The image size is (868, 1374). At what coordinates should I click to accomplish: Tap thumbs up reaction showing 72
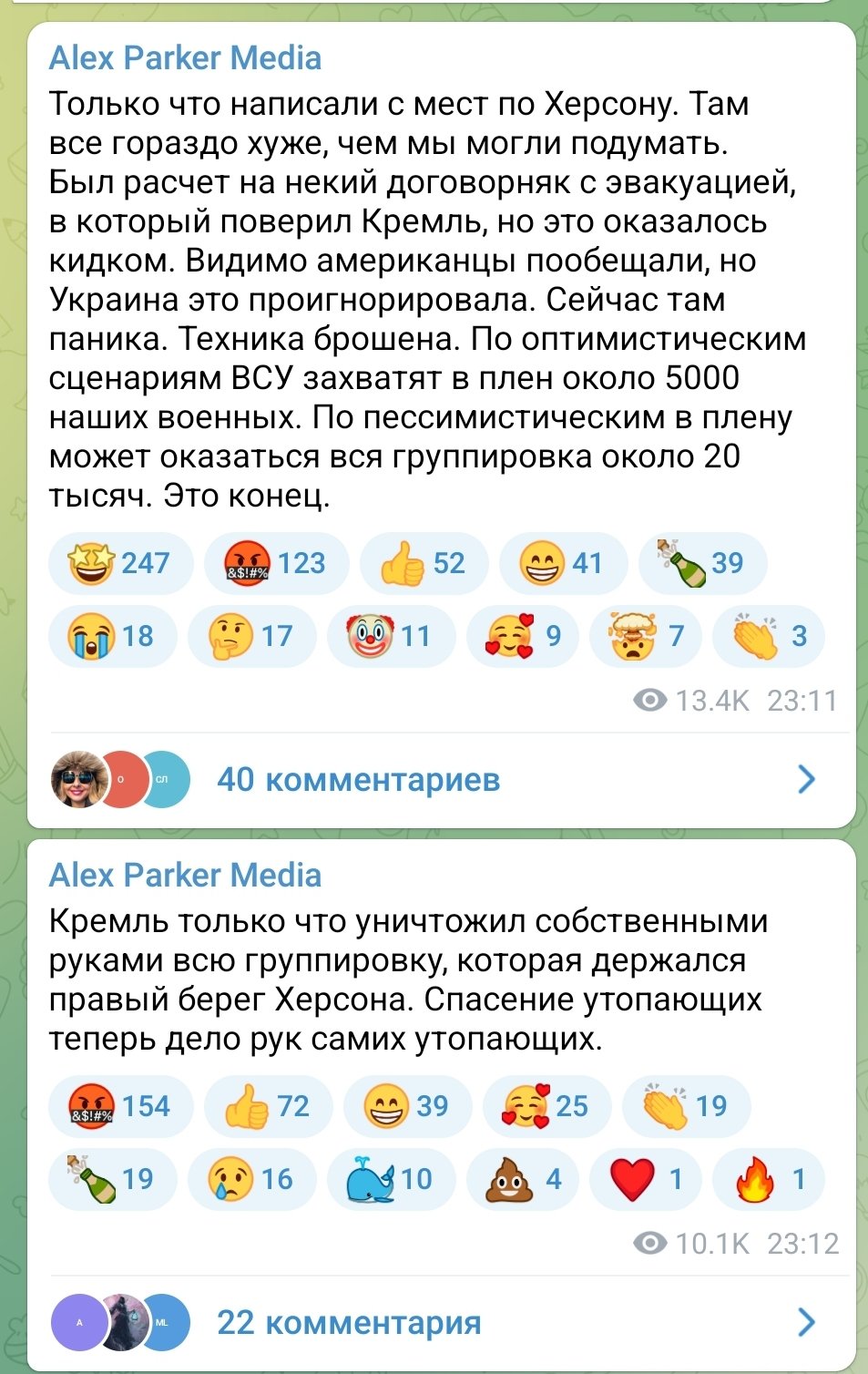[268, 1106]
